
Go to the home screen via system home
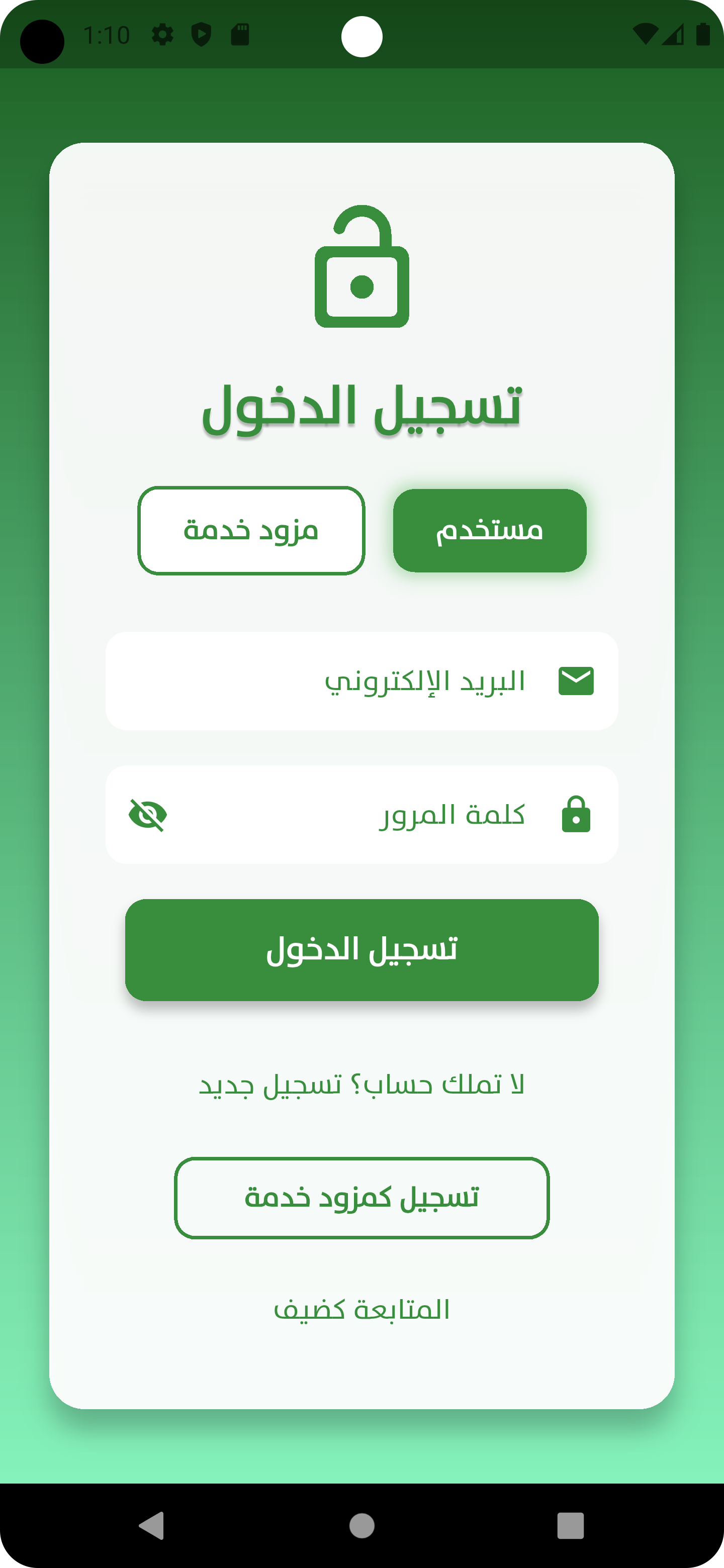361,1525
